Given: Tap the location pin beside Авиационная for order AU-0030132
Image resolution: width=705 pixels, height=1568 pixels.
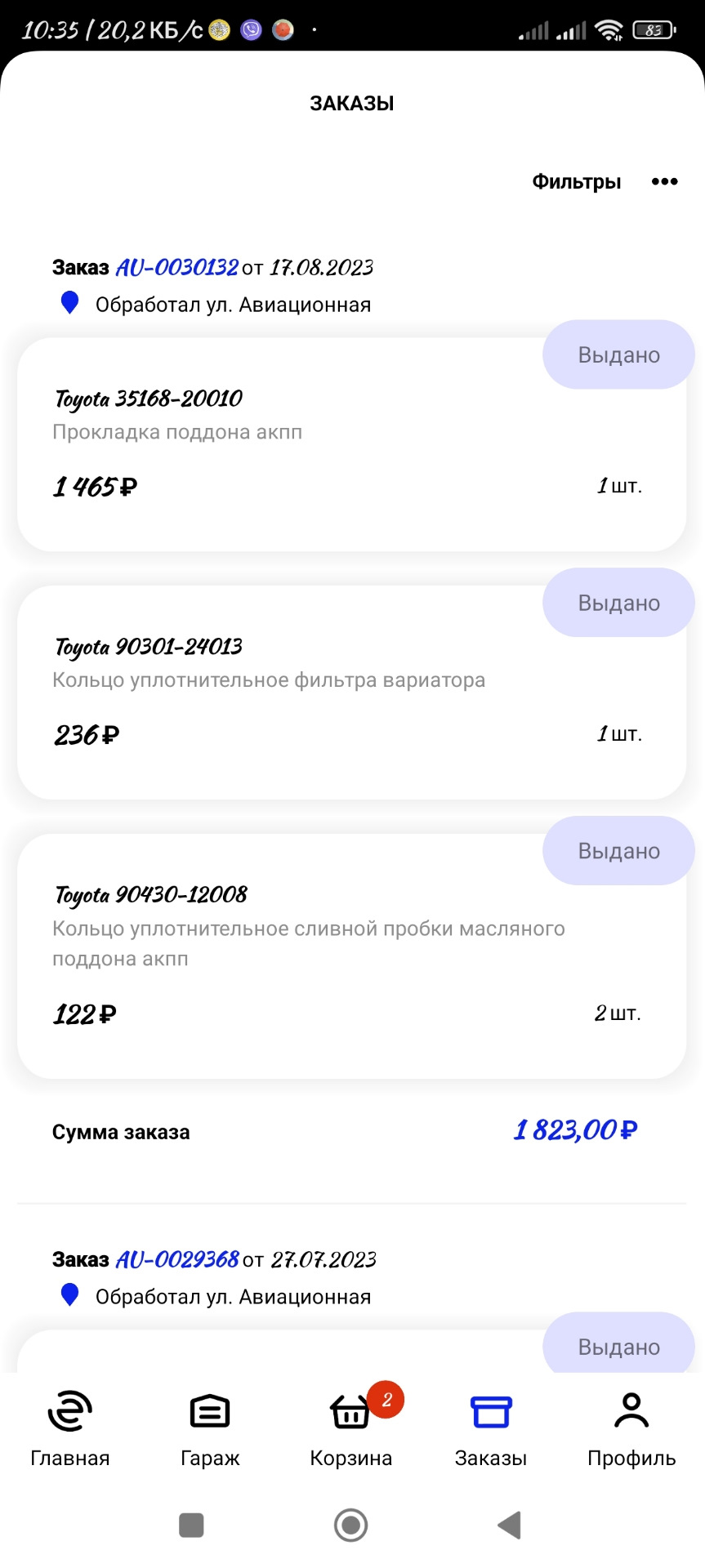Looking at the screenshot, I should [69, 302].
